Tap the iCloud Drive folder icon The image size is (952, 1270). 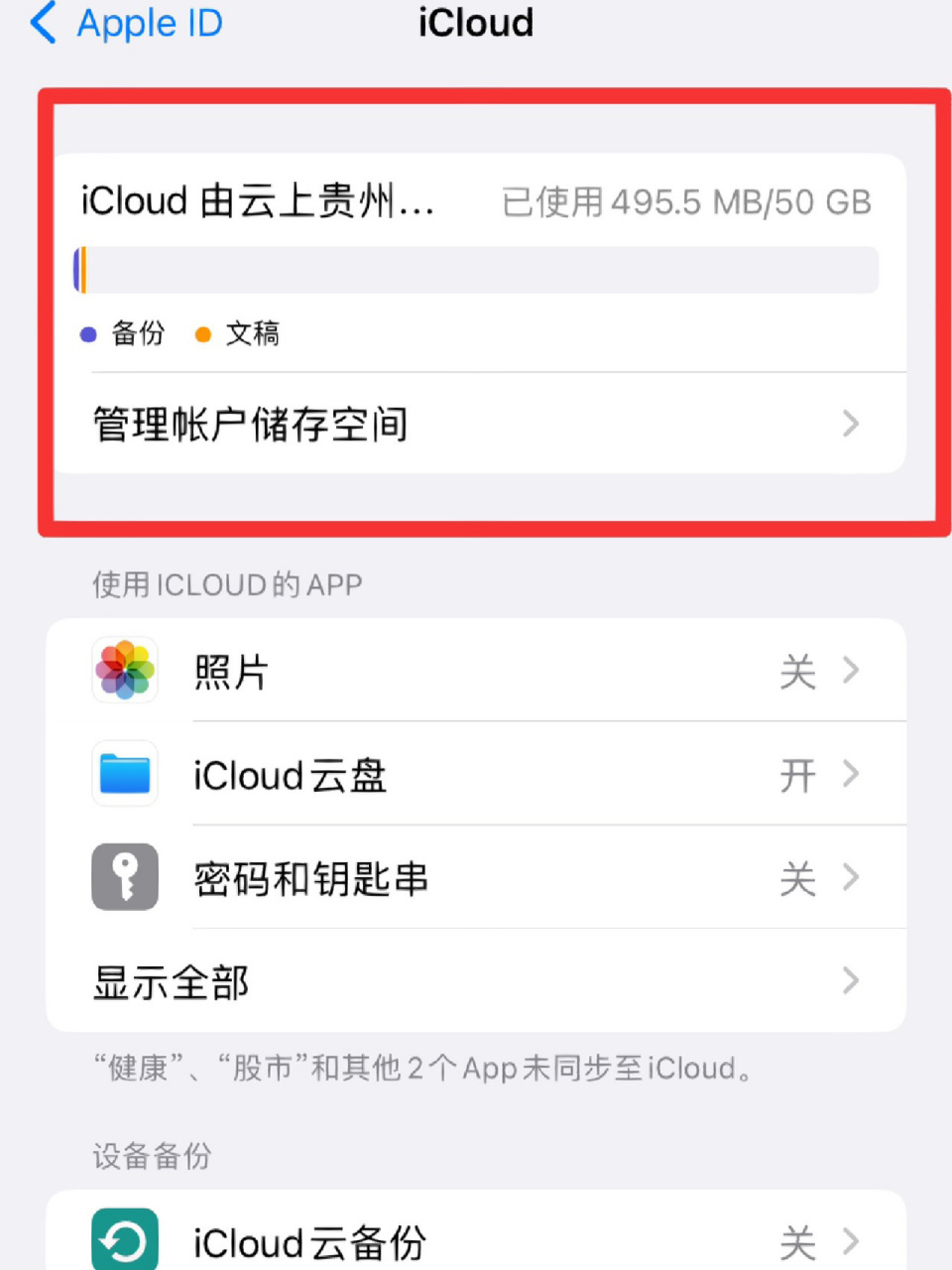(125, 774)
